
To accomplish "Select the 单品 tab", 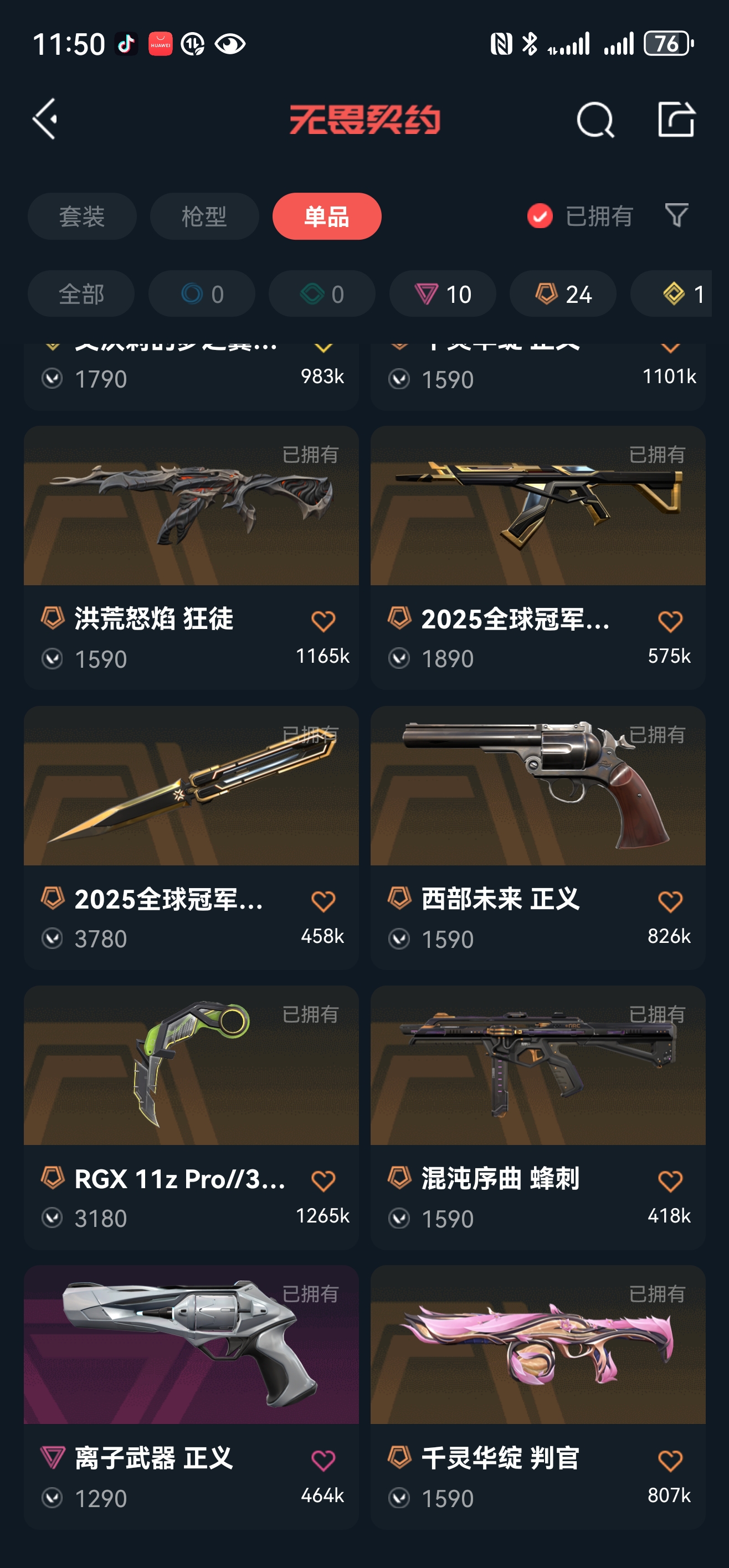I will (x=326, y=216).
